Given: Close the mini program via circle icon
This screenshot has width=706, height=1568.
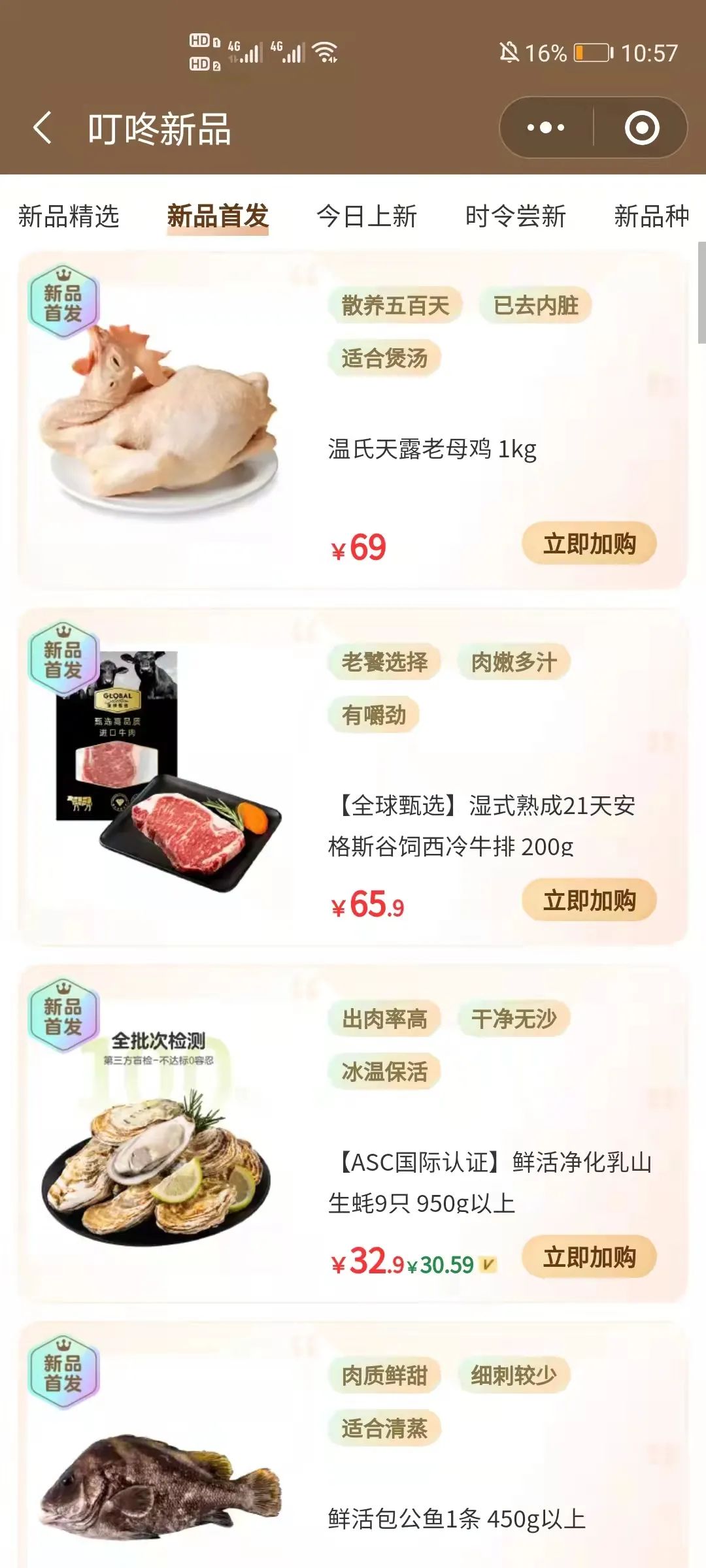Looking at the screenshot, I should [641, 127].
